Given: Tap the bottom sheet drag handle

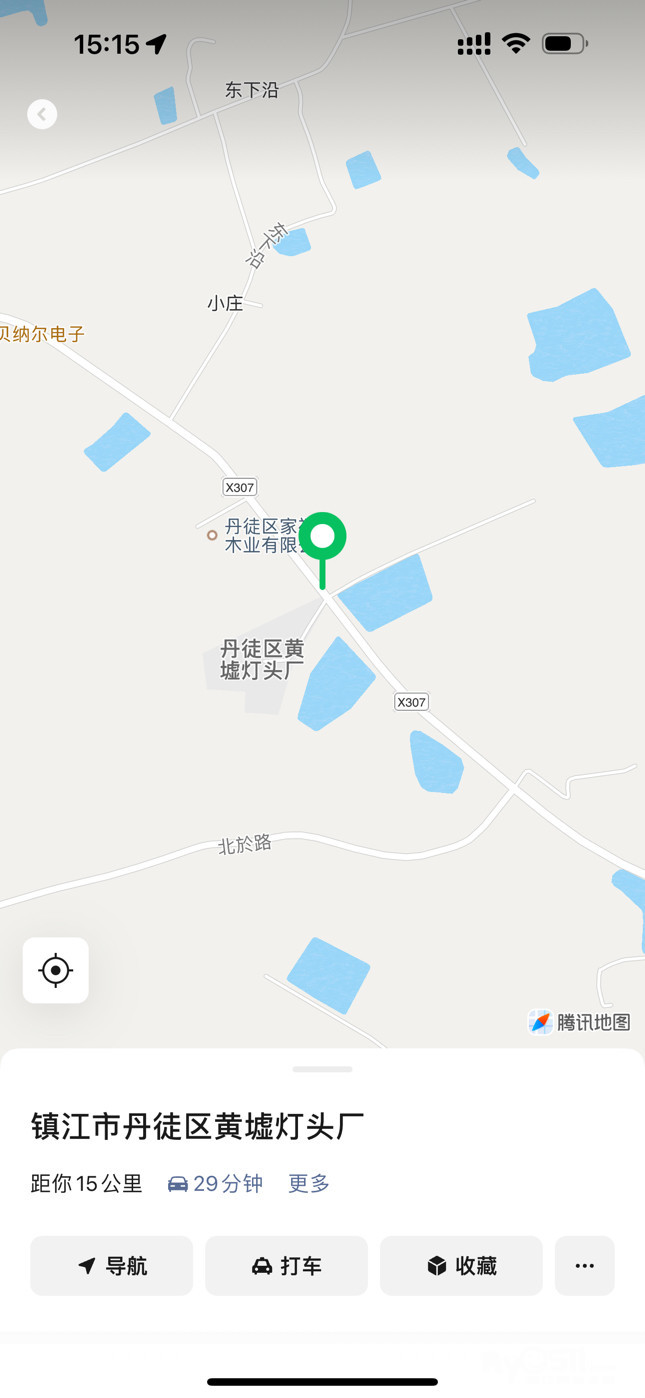Looking at the screenshot, I should tap(322, 1069).
